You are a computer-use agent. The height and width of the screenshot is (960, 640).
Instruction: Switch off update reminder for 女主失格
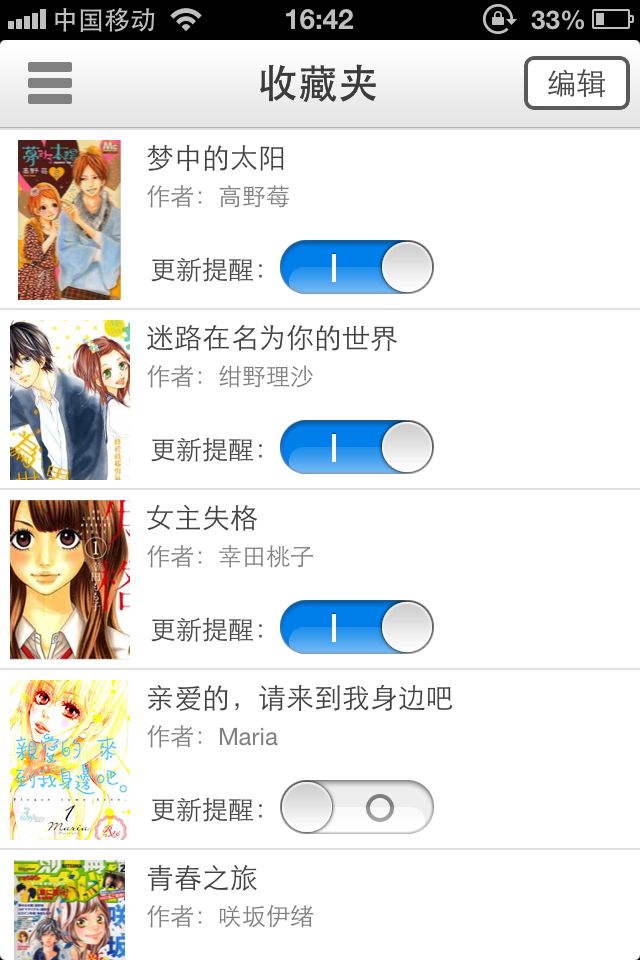(357, 627)
